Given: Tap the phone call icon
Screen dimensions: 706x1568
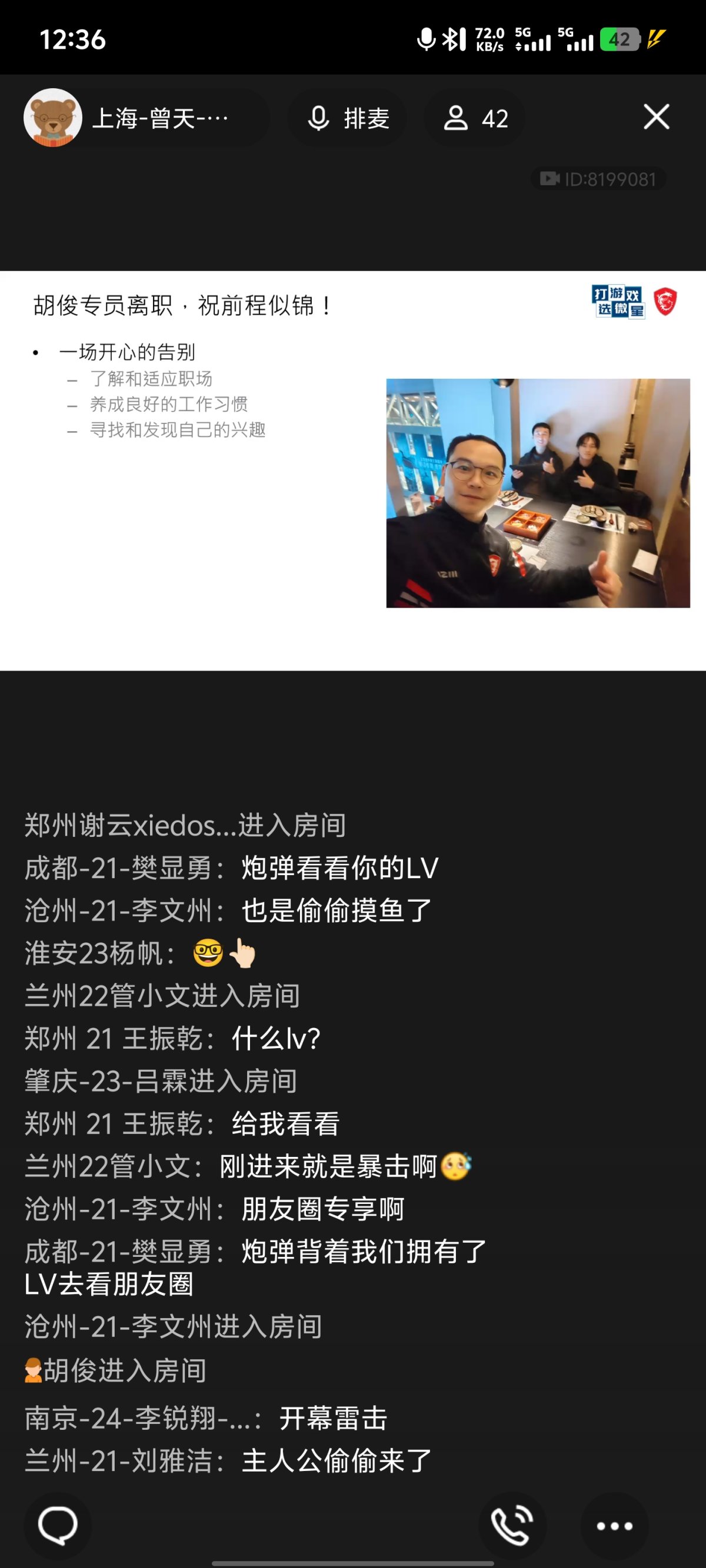Looking at the screenshot, I should click(512, 1526).
